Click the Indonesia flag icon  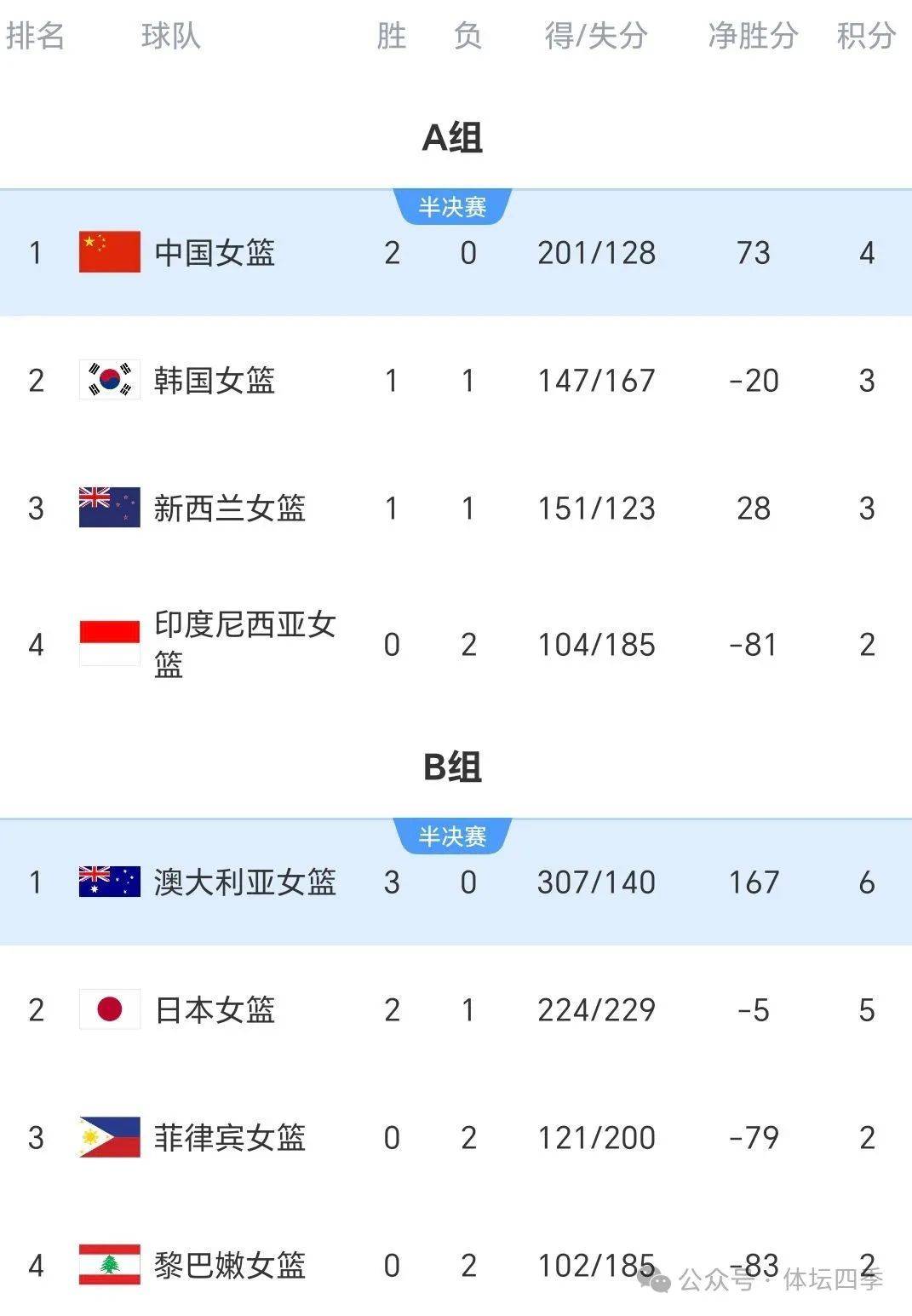point(108,634)
